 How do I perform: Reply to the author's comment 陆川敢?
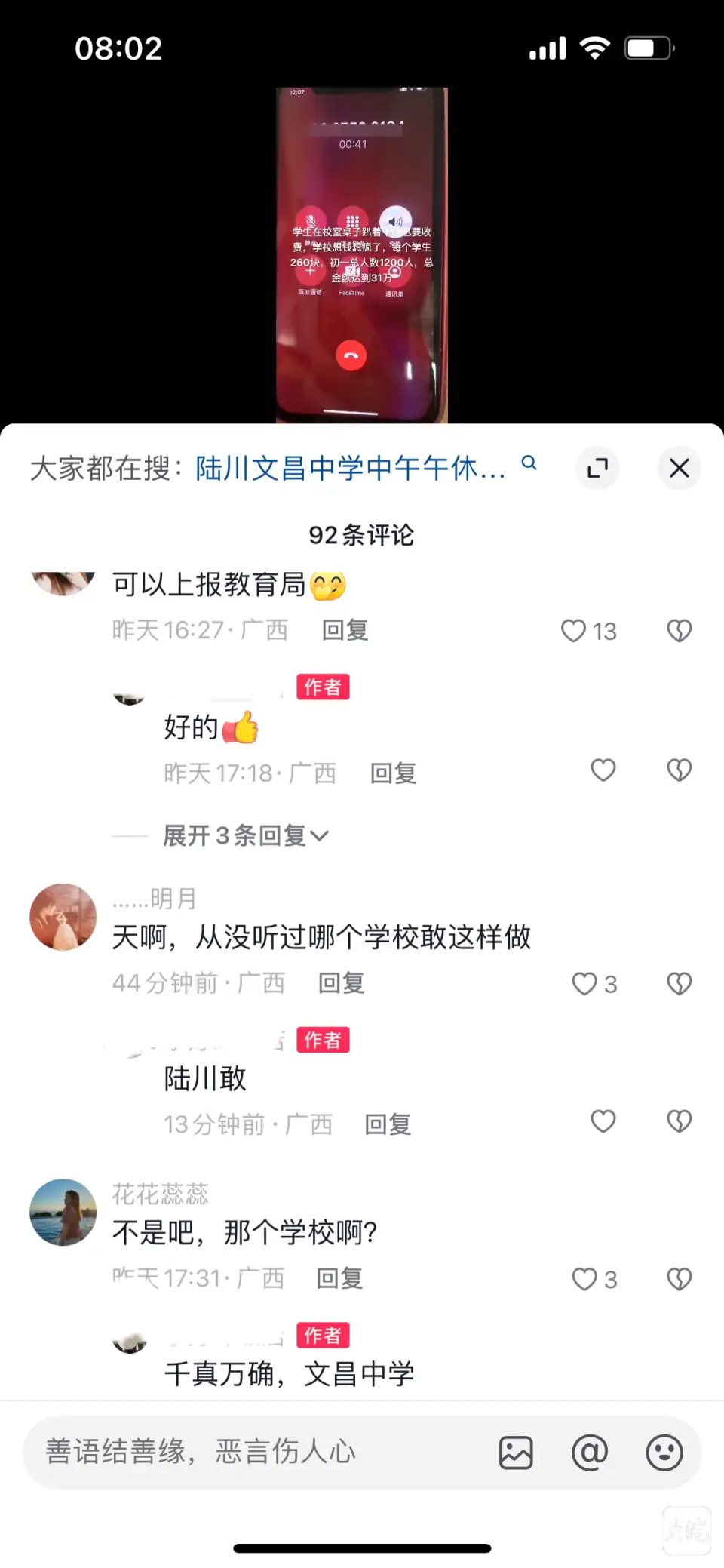coord(388,1124)
